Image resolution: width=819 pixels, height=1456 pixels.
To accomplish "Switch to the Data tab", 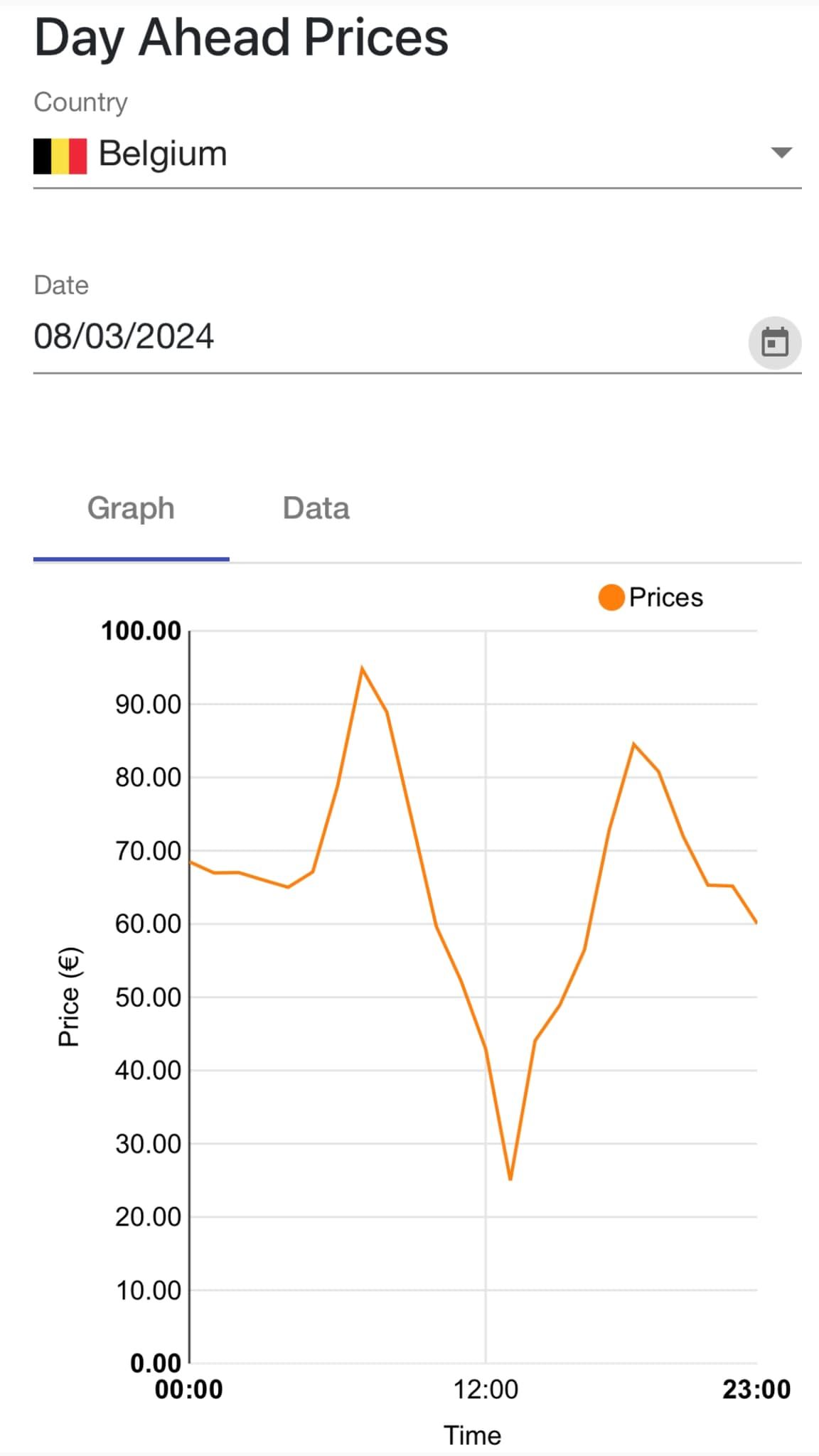I will pos(316,508).
